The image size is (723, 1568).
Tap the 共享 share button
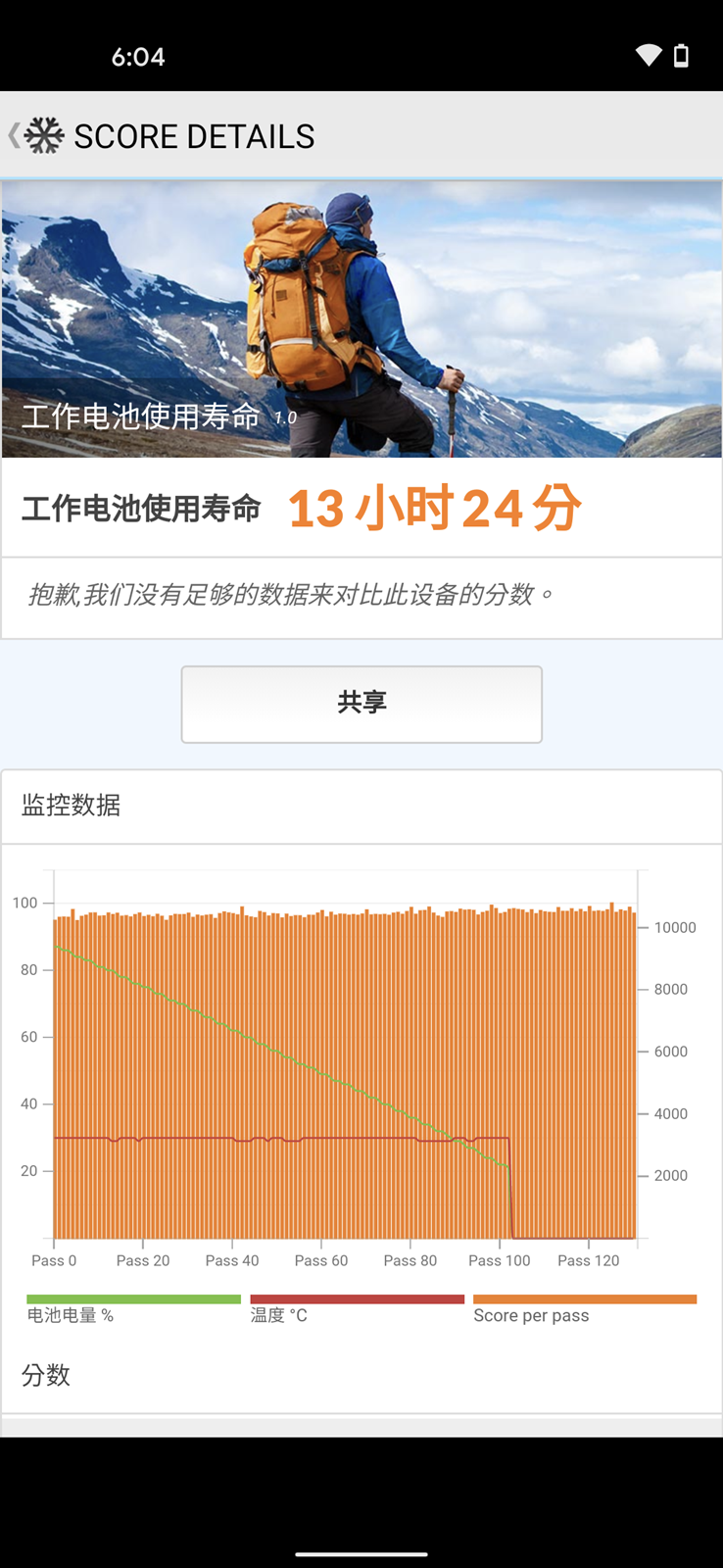[361, 704]
